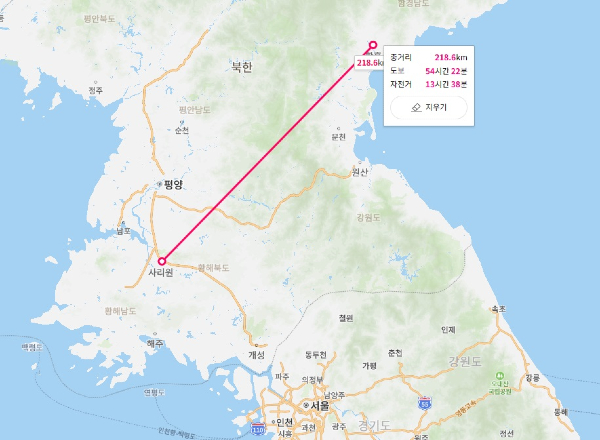The width and height of the screenshot is (600, 440).
Task: Select the measurement end point marker showing 218.6km
Action: [x=373, y=45]
